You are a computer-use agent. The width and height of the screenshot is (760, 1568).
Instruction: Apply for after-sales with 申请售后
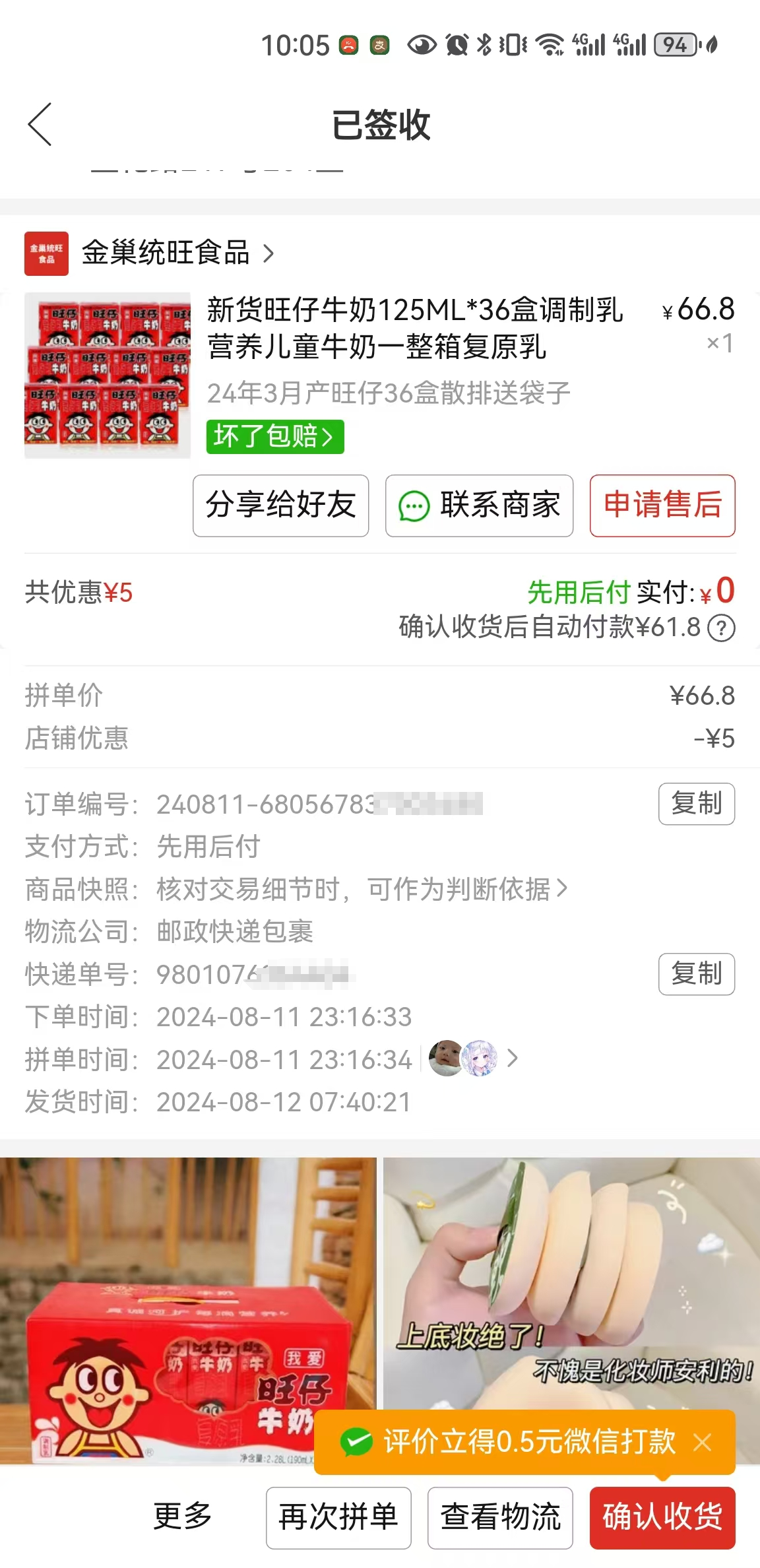coord(662,506)
